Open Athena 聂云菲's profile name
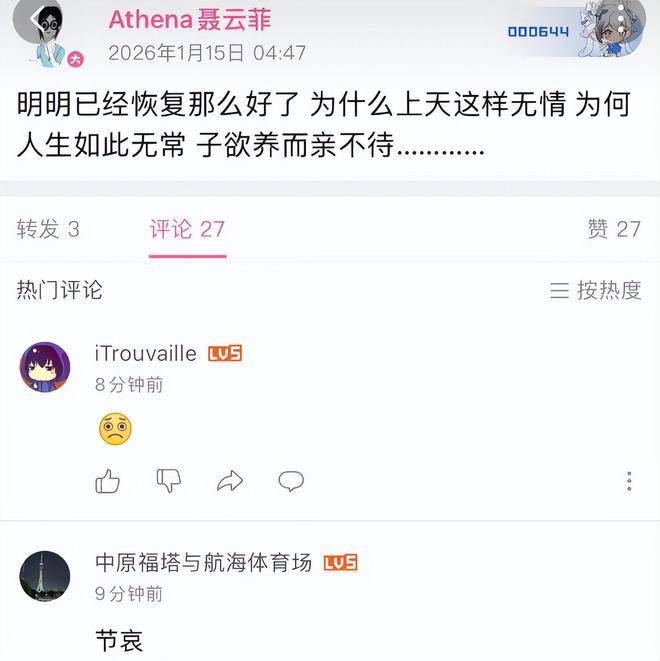Viewport: 660px width, 661px height. [x=189, y=20]
